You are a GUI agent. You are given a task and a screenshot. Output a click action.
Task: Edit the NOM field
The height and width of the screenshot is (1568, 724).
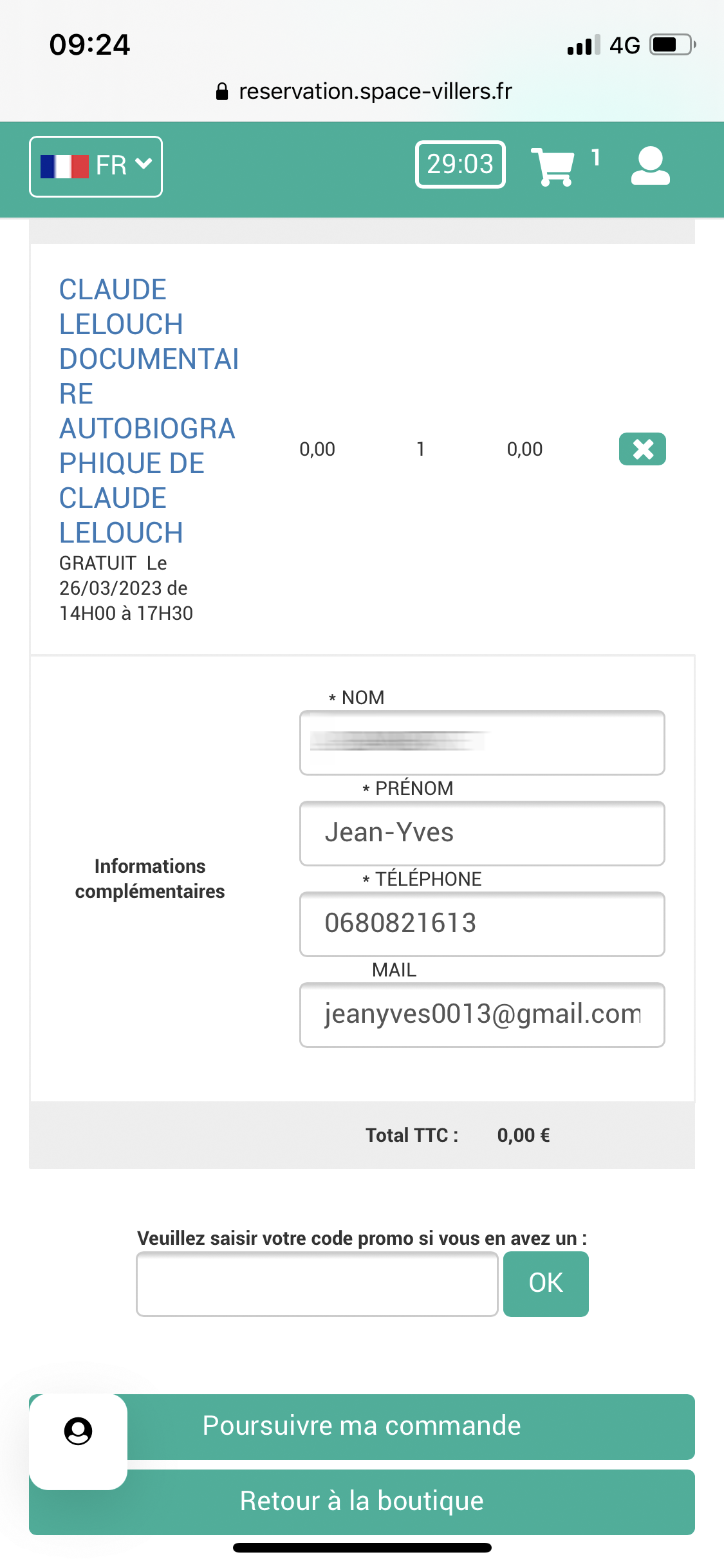[x=482, y=743]
